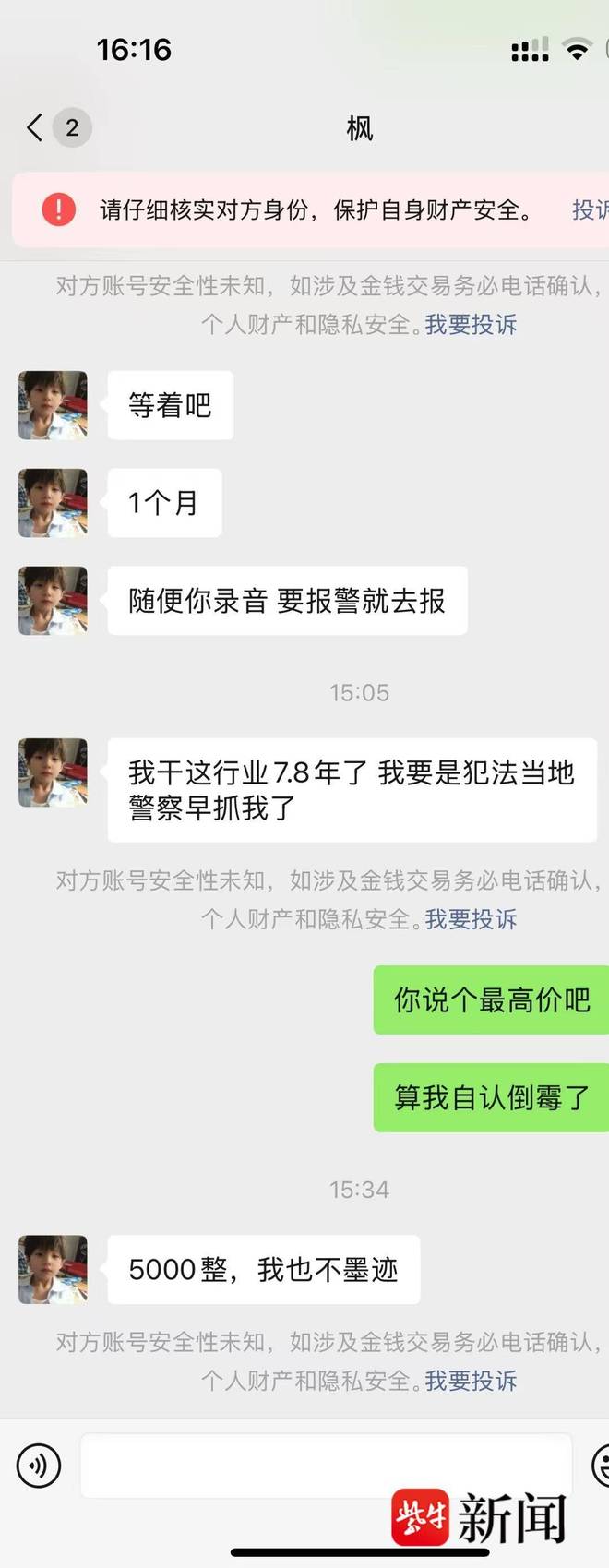
Task: Tap 我要投诉 link below the 警察早抓我了 message
Action: tap(471, 918)
